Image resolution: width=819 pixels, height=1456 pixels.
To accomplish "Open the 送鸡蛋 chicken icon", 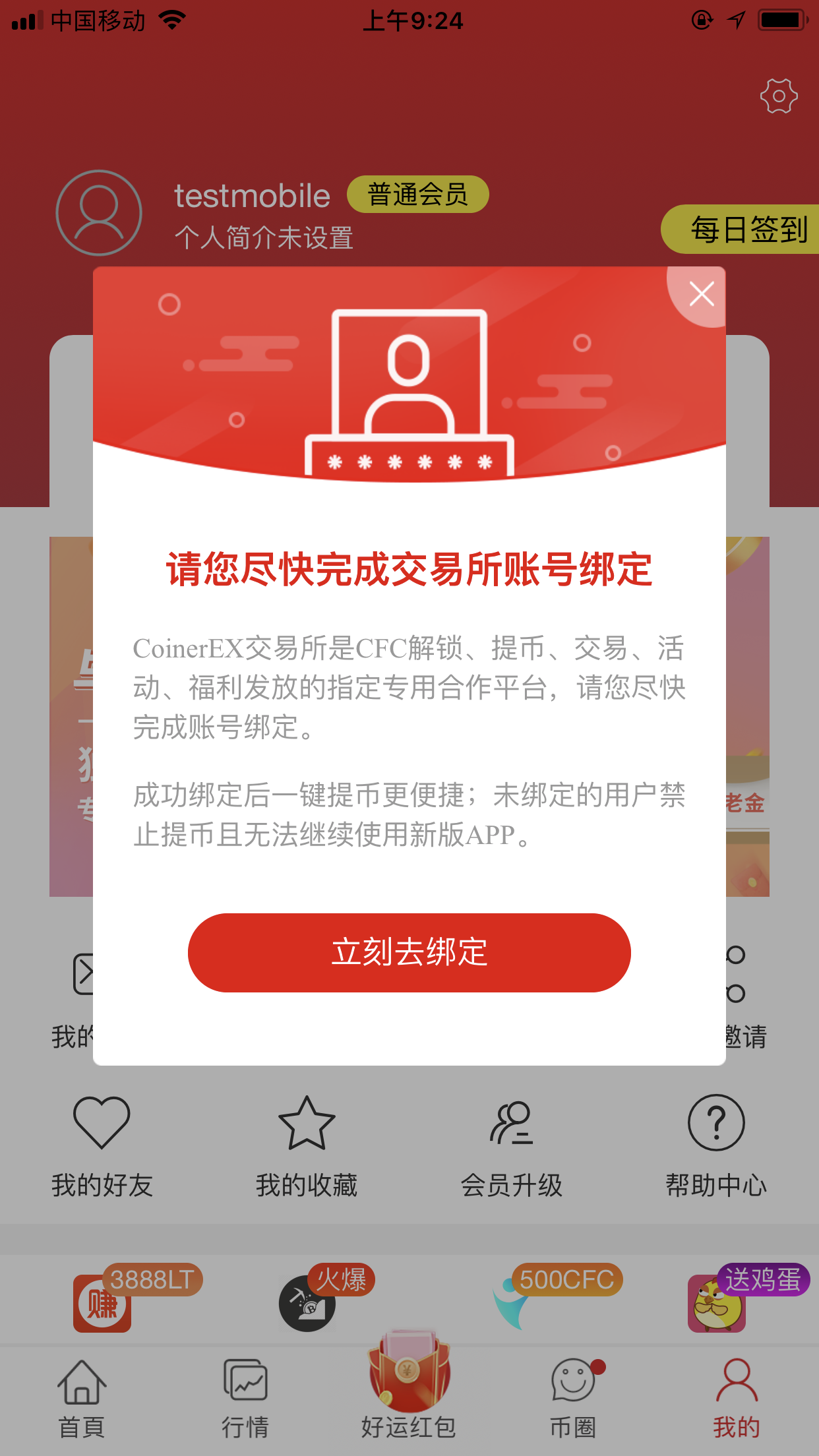I will 716,1303.
